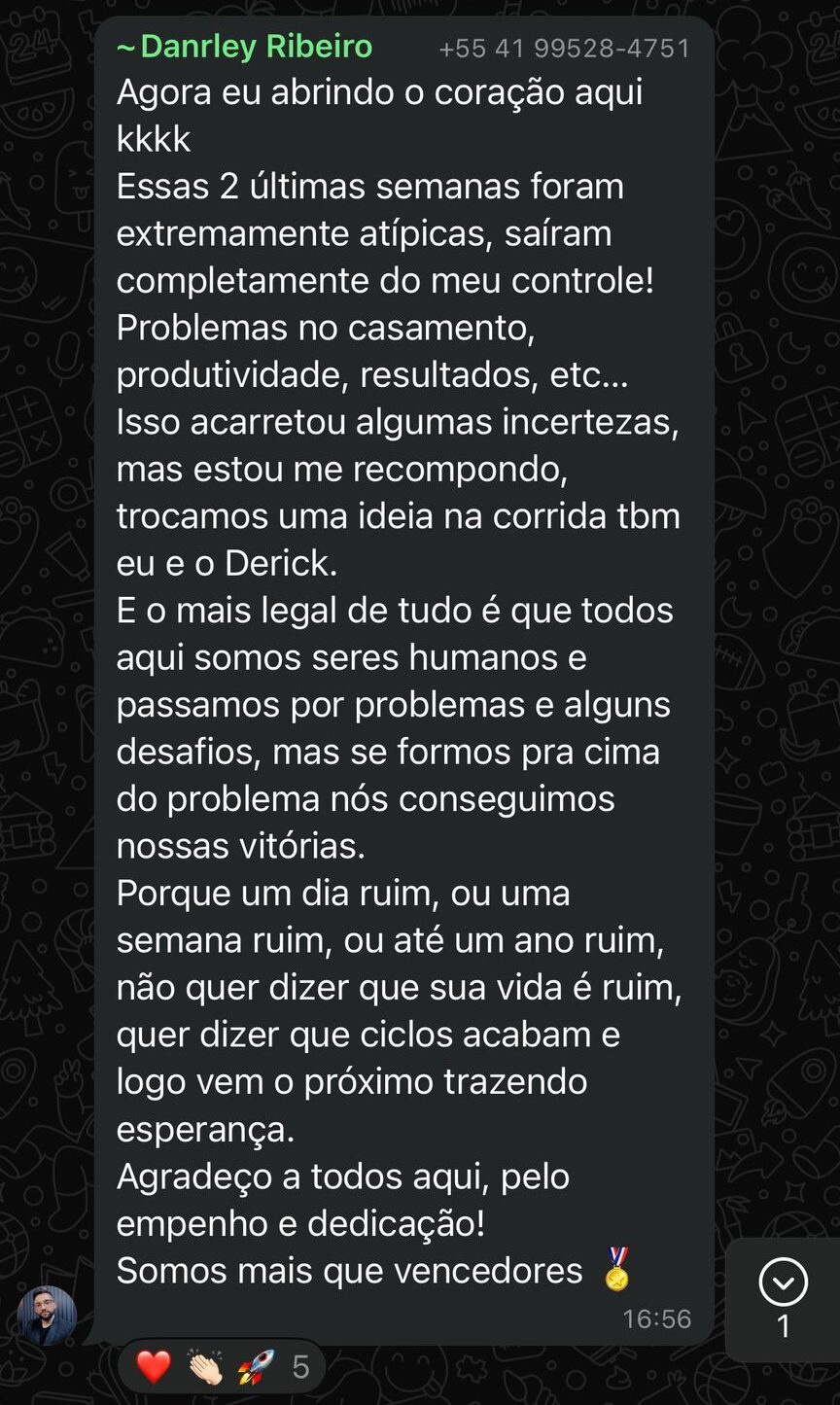Click the phone number +55 41 99528-4751
Viewport: 840px width, 1405px height.
click(x=567, y=45)
